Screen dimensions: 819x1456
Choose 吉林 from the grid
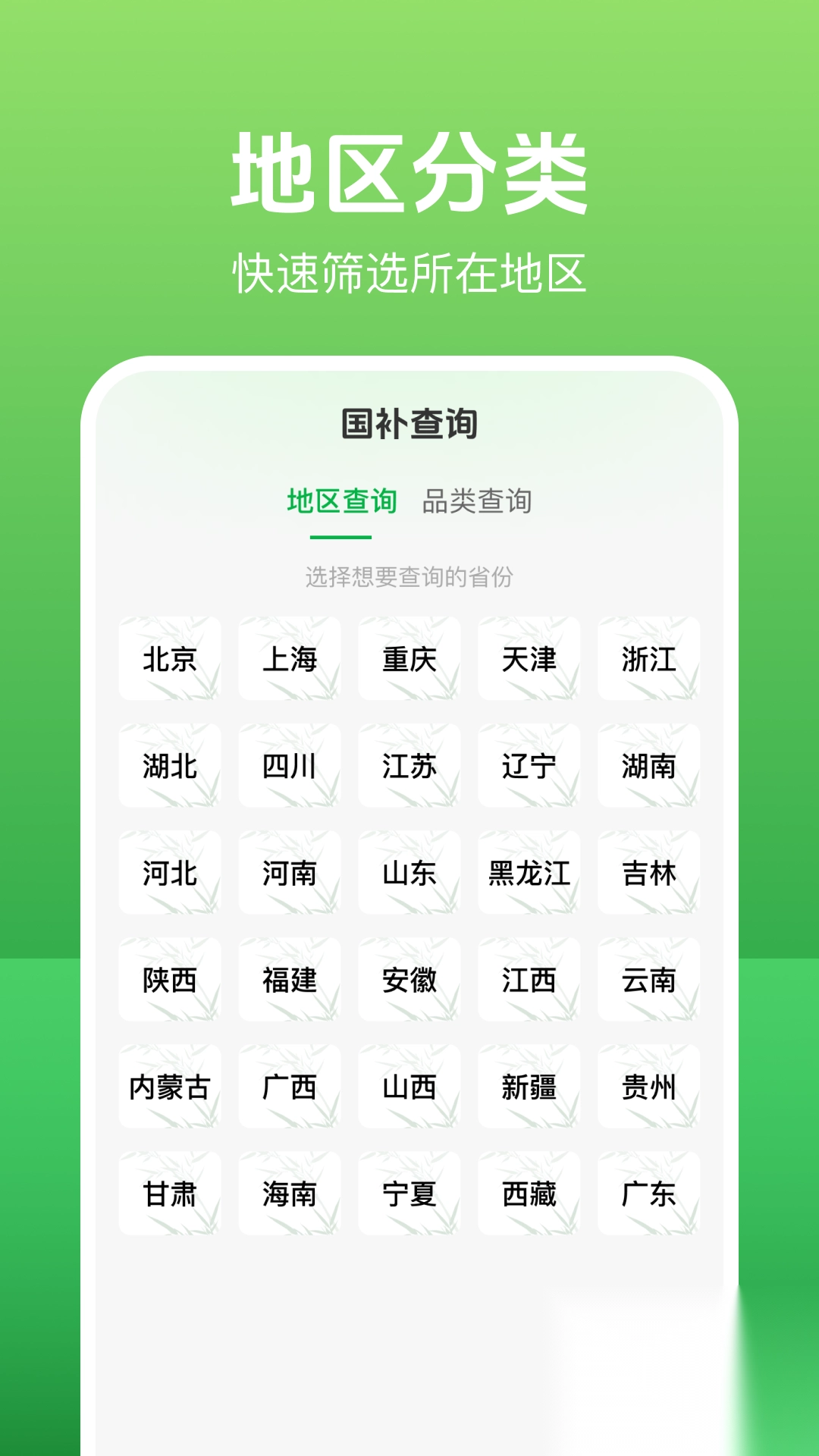click(x=648, y=874)
